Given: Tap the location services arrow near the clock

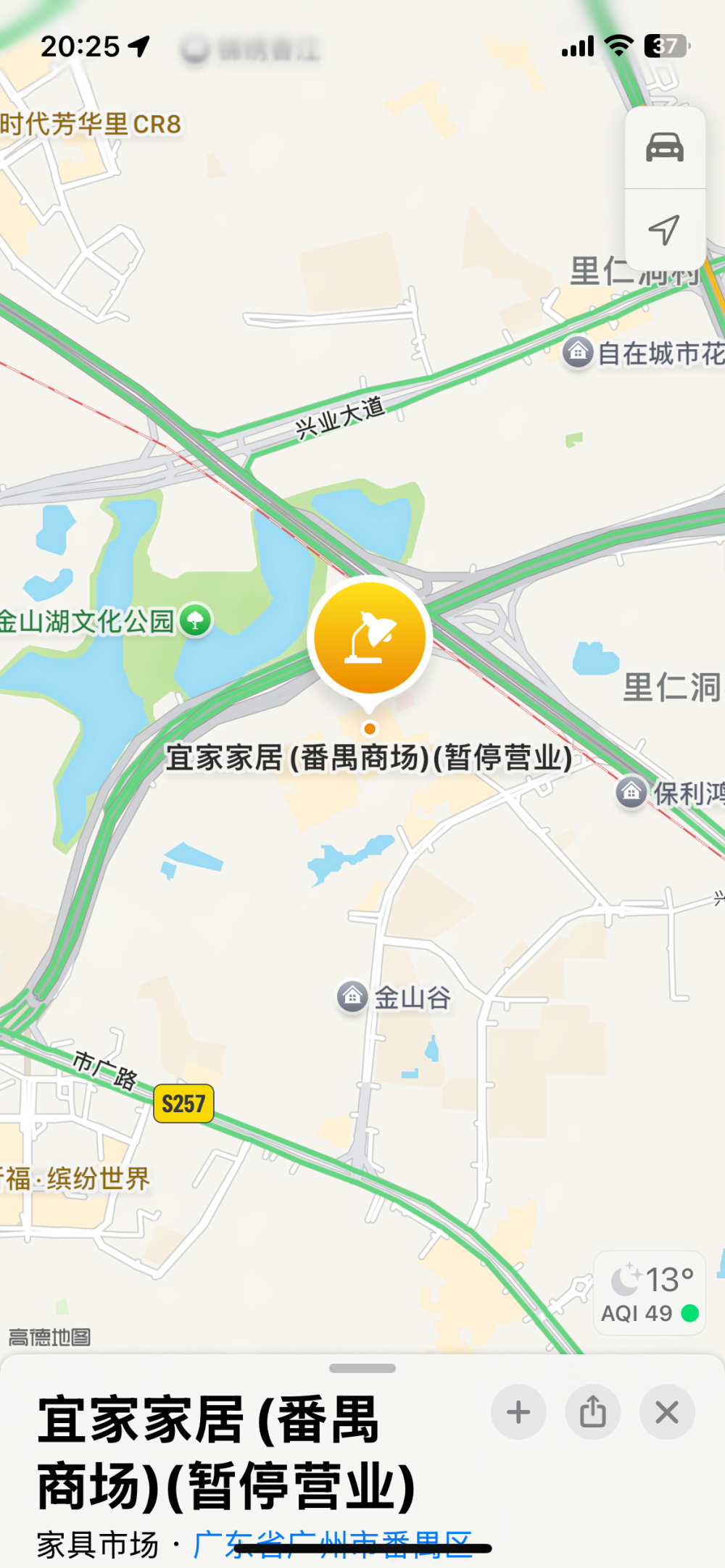Looking at the screenshot, I should click(137, 46).
